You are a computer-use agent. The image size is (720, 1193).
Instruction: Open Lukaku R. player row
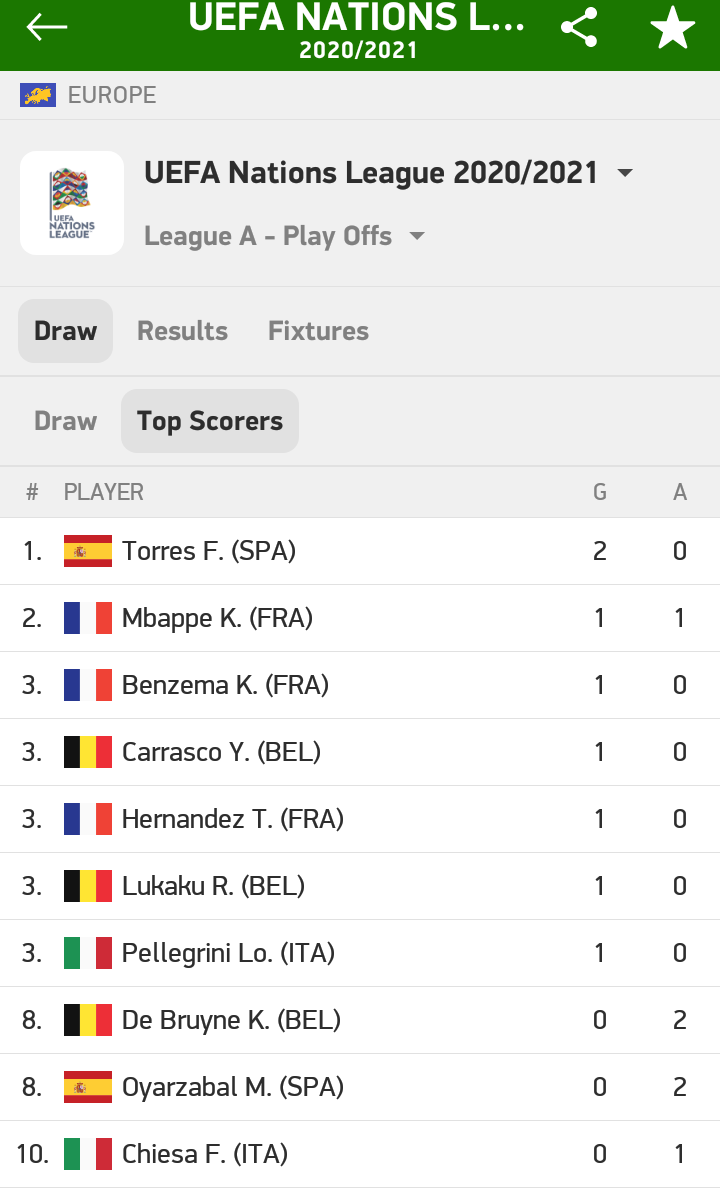tap(360, 886)
